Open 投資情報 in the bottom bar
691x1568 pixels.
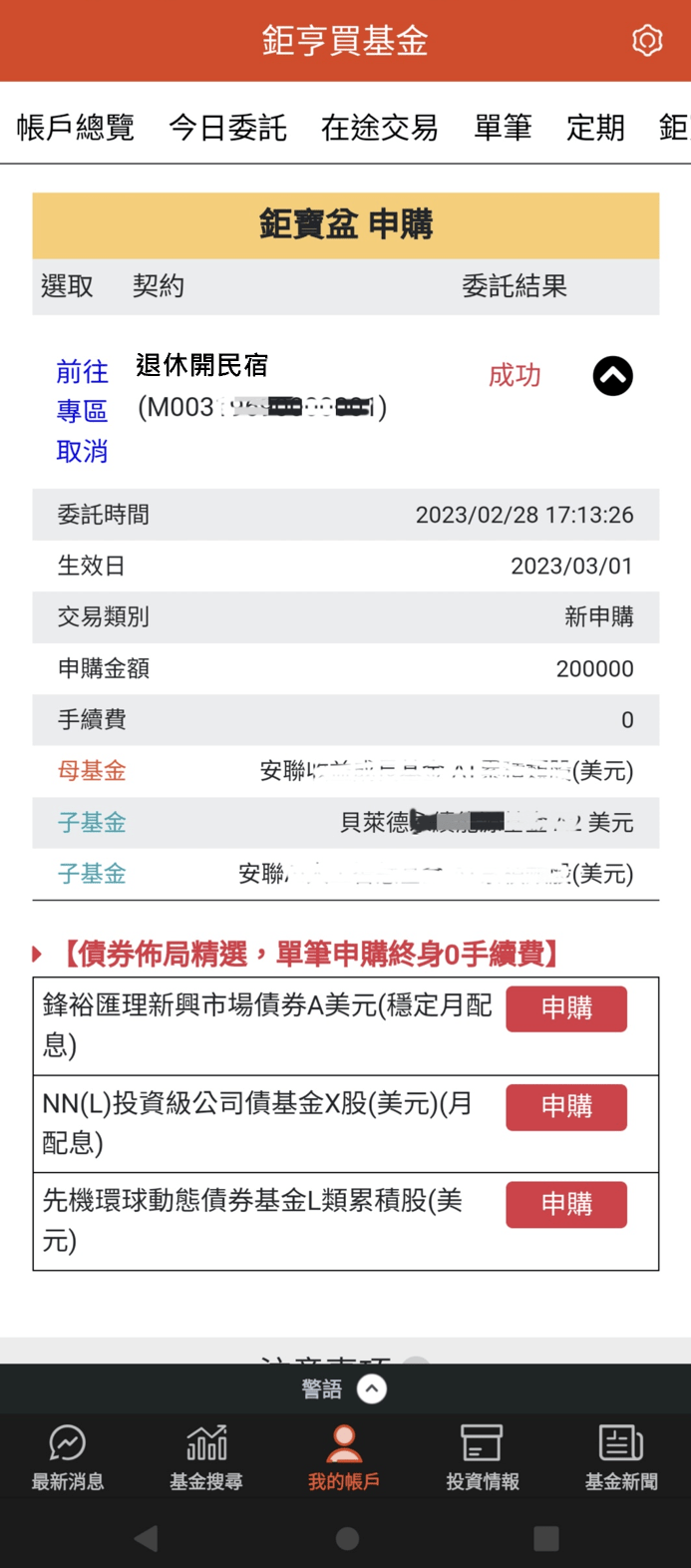483,1457
